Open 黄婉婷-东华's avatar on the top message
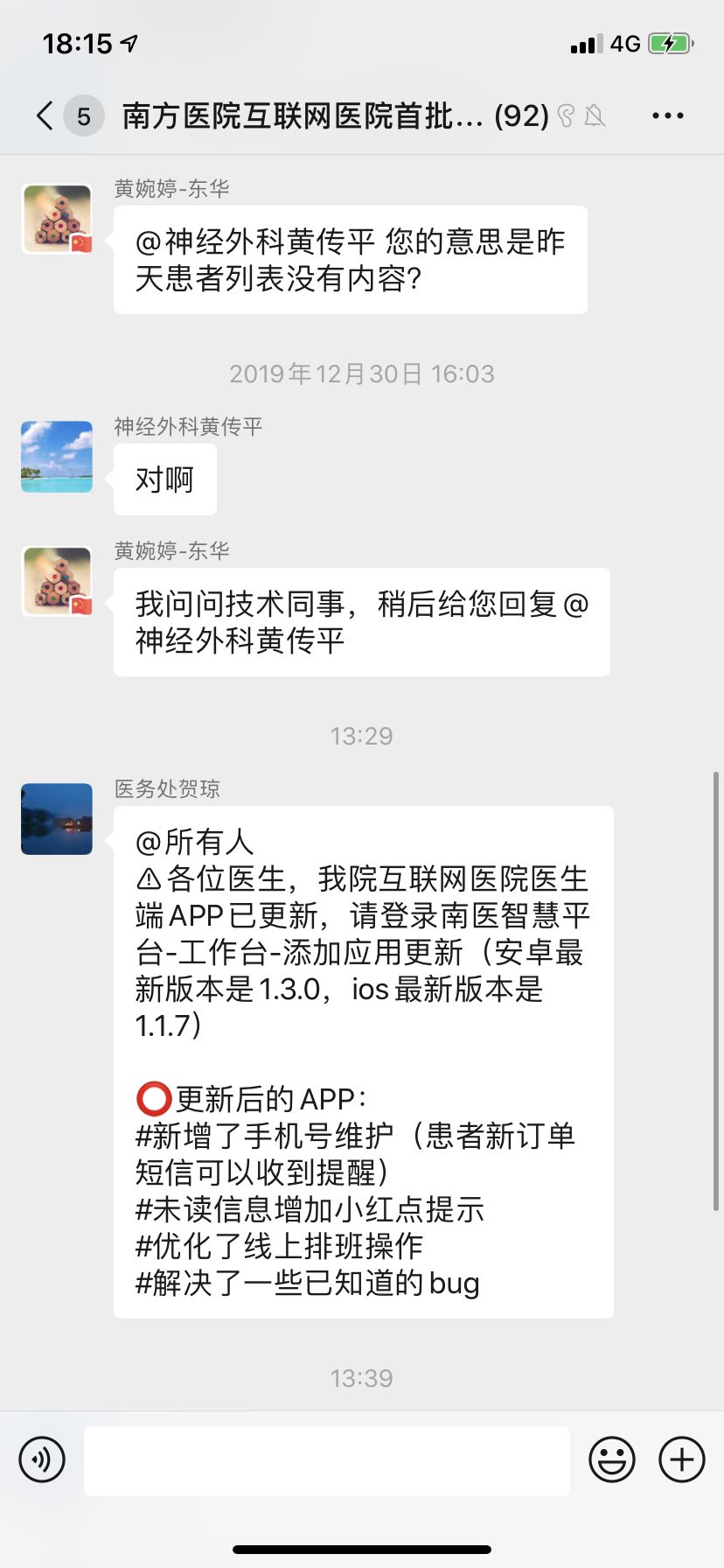The height and width of the screenshot is (1568, 724). pyautogui.click(x=57, y=219)
